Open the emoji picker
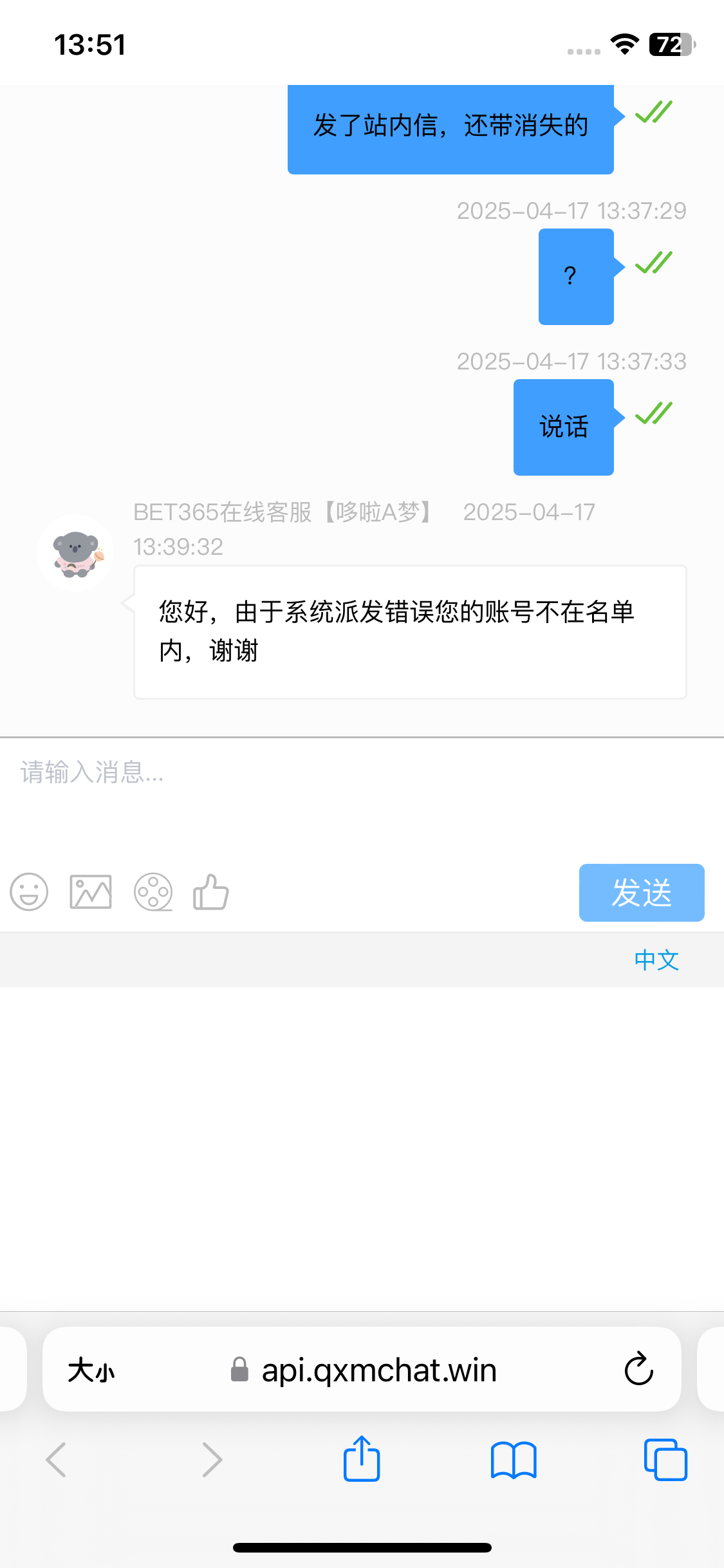Image resolution: width=724 pixels, height=1568 pixels. pos(29,892)
